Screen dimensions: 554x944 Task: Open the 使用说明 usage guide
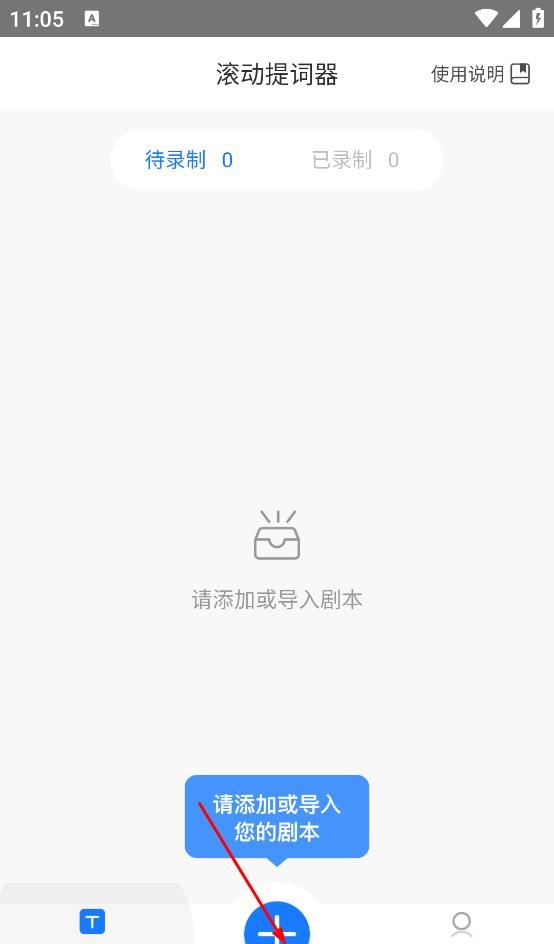pyautogui.click(x=480, y=74)
